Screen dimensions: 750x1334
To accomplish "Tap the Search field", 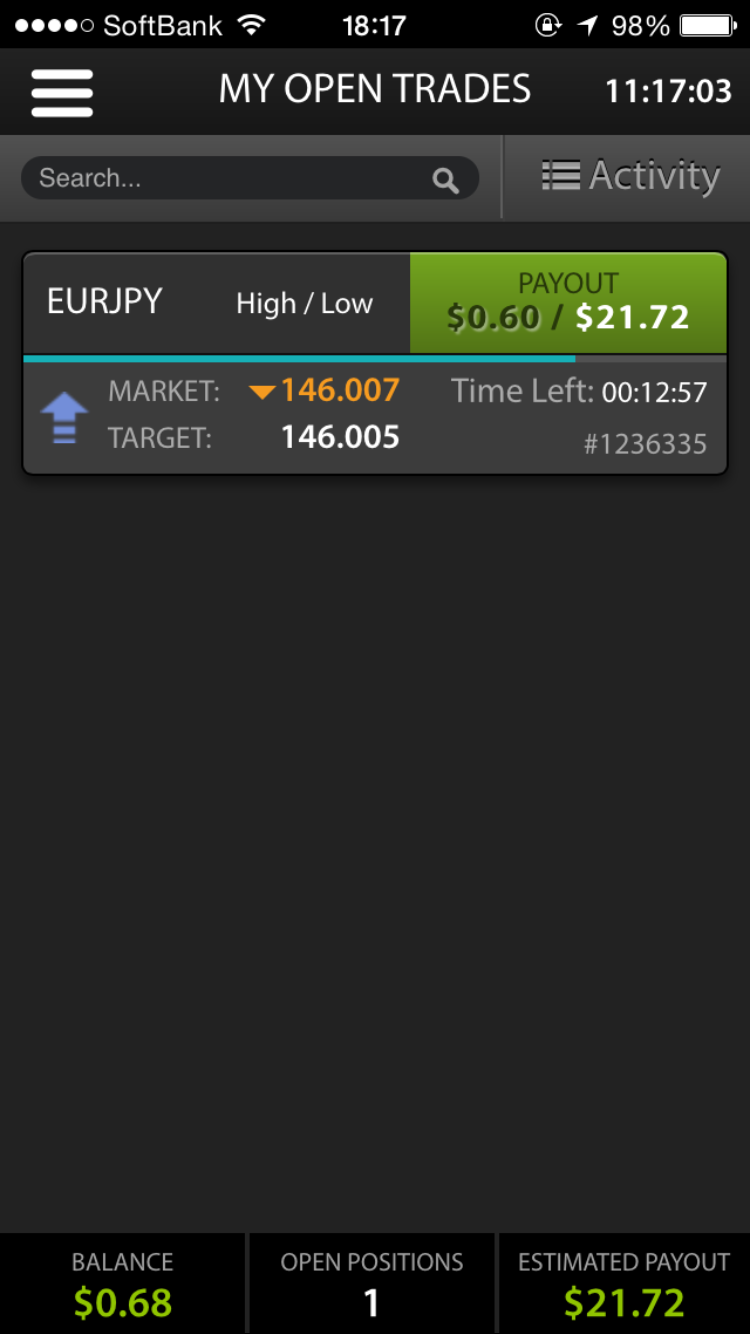I will (x=250, y=179).
